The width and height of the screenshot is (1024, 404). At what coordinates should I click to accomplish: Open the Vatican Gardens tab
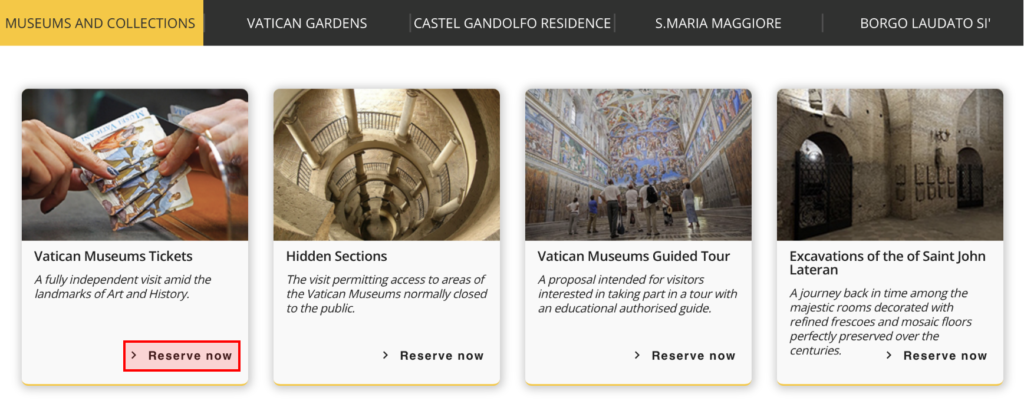[307, 23]
